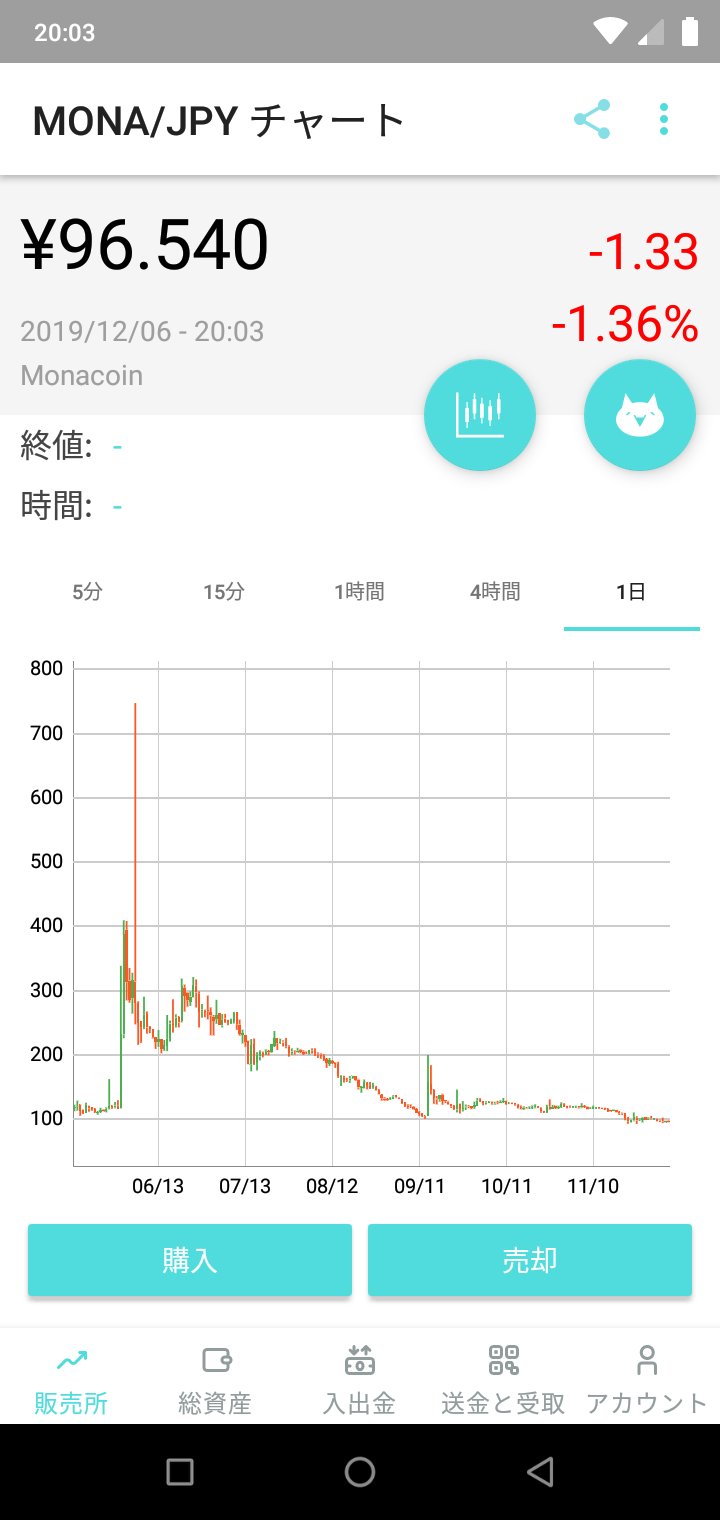The width and height of the screenshot is (720, 1520).
Task: Select the 1日 chart interval
Action: pyautogui.click(x=631, y=592)
